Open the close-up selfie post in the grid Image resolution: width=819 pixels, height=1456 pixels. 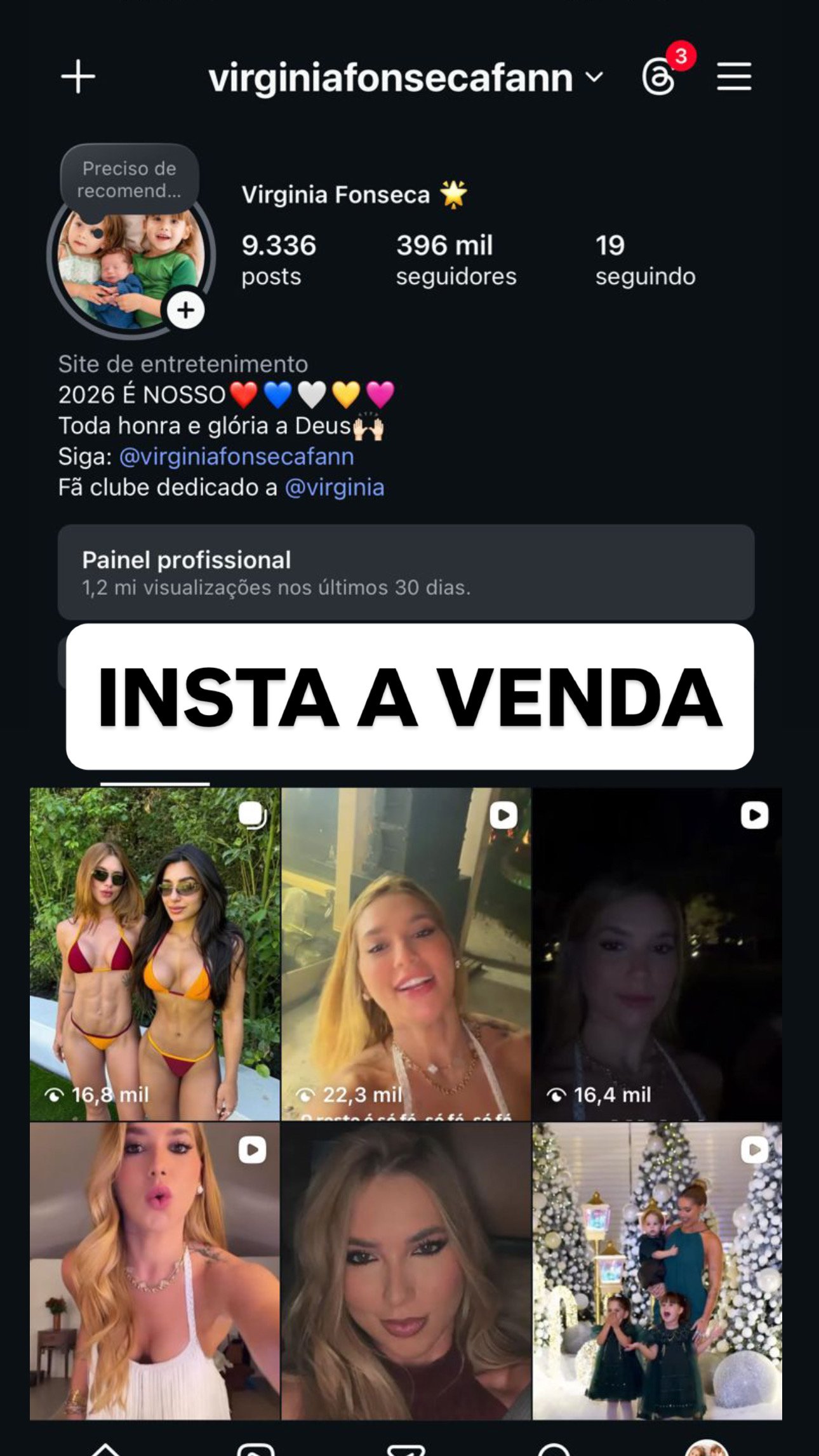406,1271
